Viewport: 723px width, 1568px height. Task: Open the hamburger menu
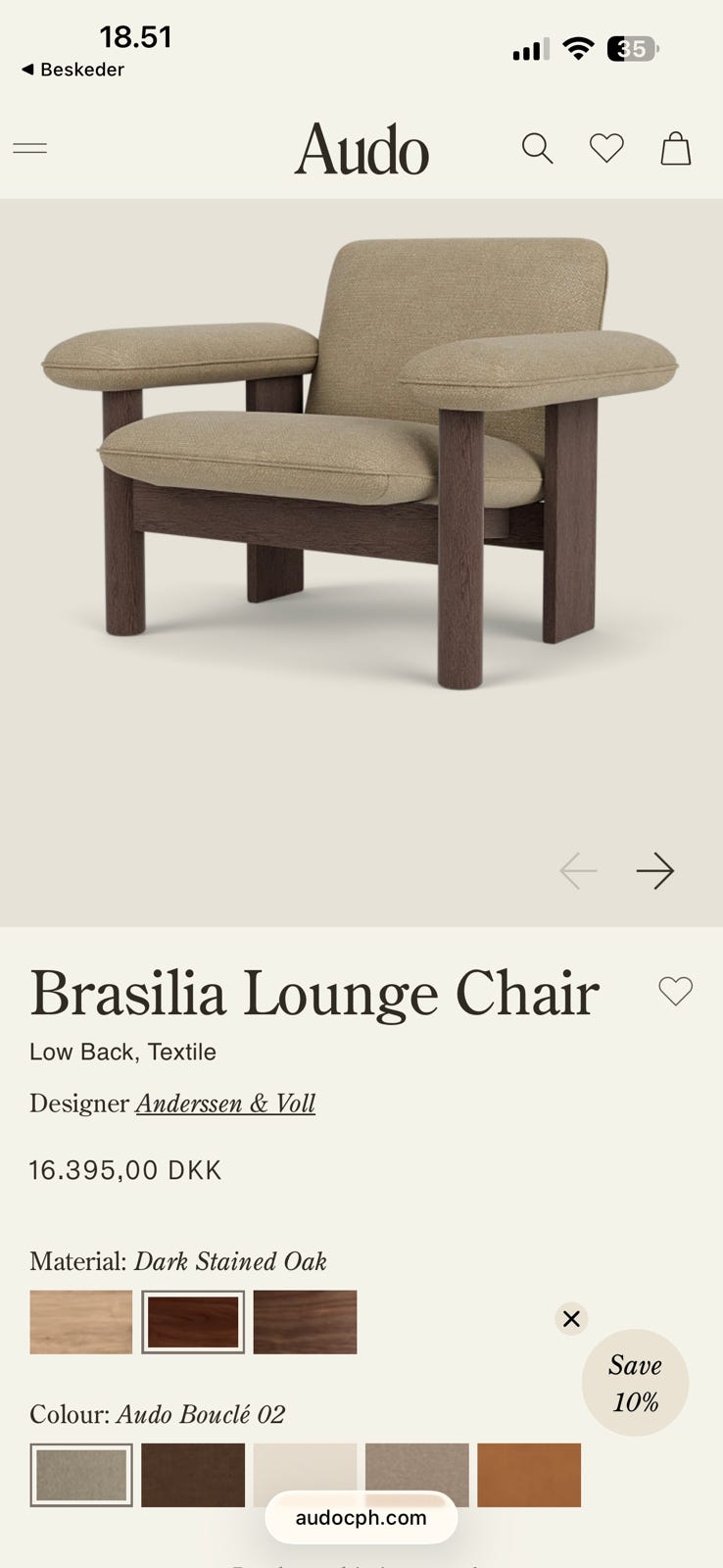[x=29, y=149]
